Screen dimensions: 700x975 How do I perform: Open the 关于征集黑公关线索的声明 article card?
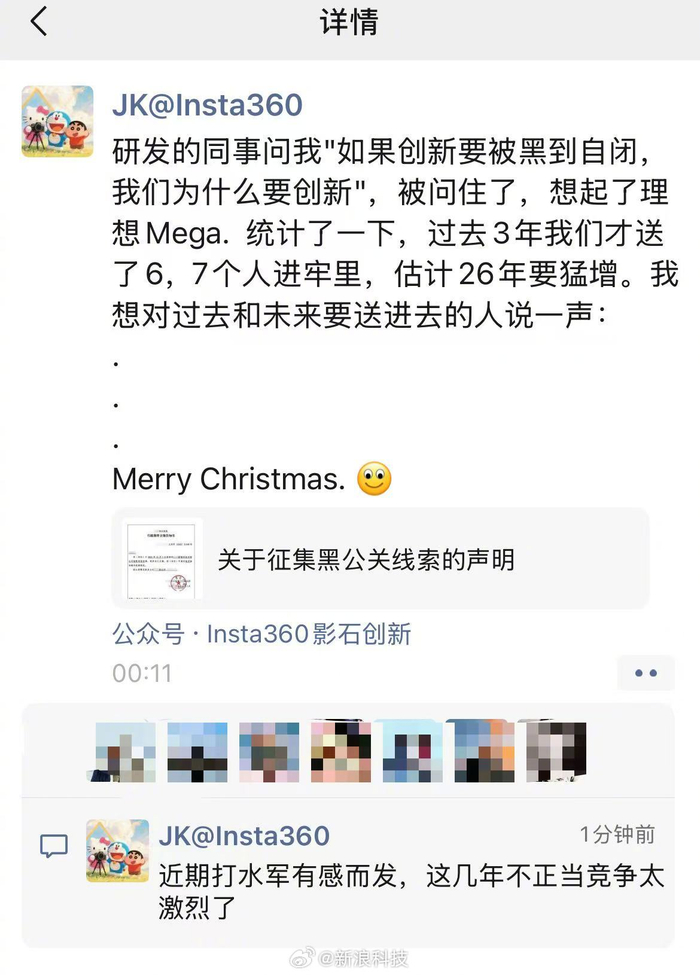coord(380,558)
